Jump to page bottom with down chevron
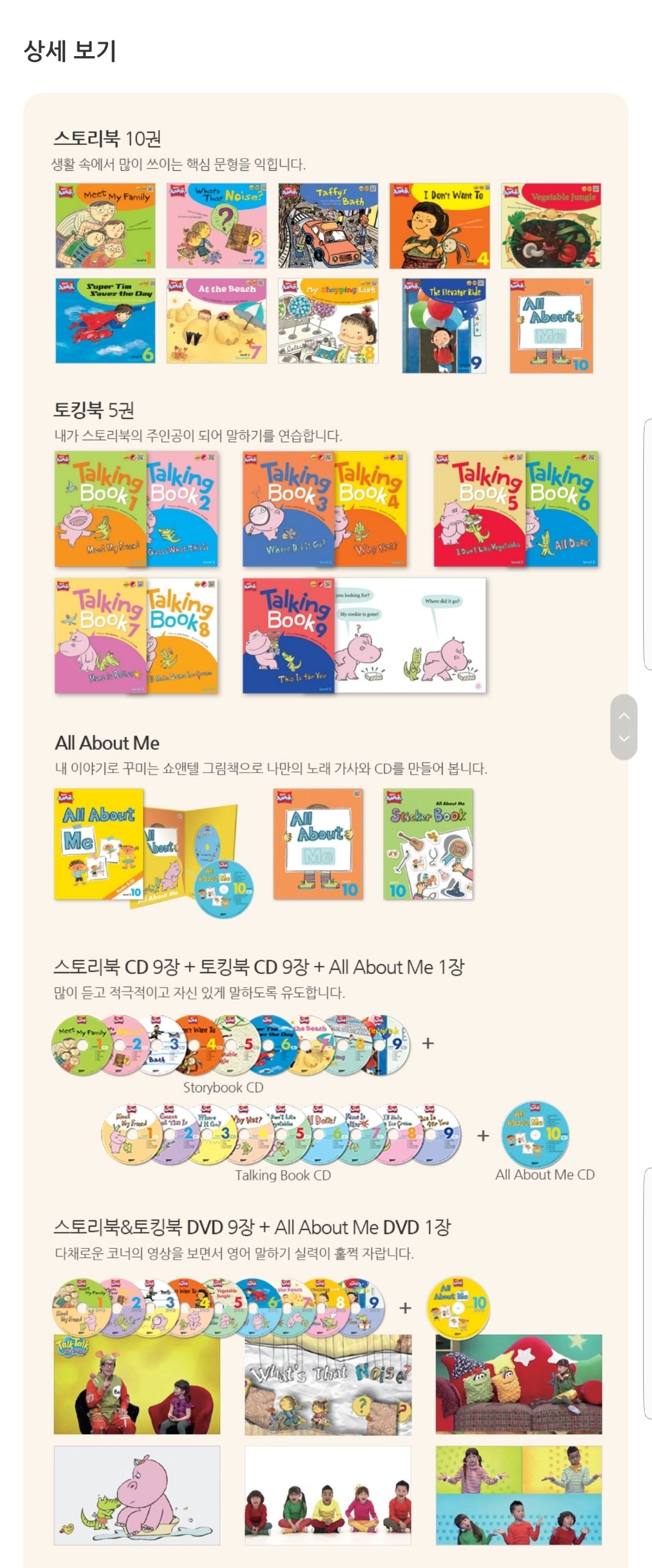Viewport: 652px width, 1568px height. (x=624, y=738)
